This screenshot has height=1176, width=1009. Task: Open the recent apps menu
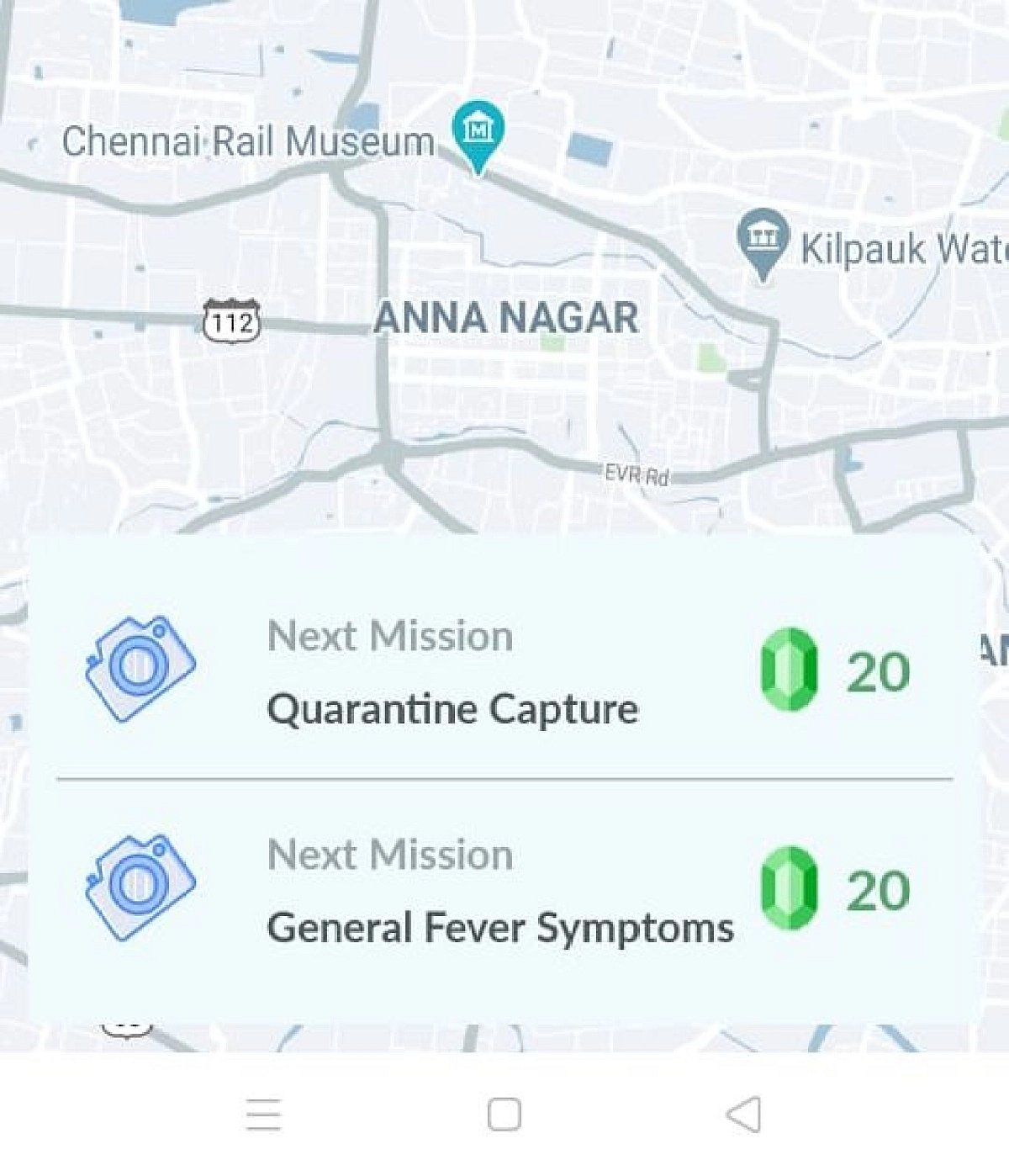pos(264,1115)
